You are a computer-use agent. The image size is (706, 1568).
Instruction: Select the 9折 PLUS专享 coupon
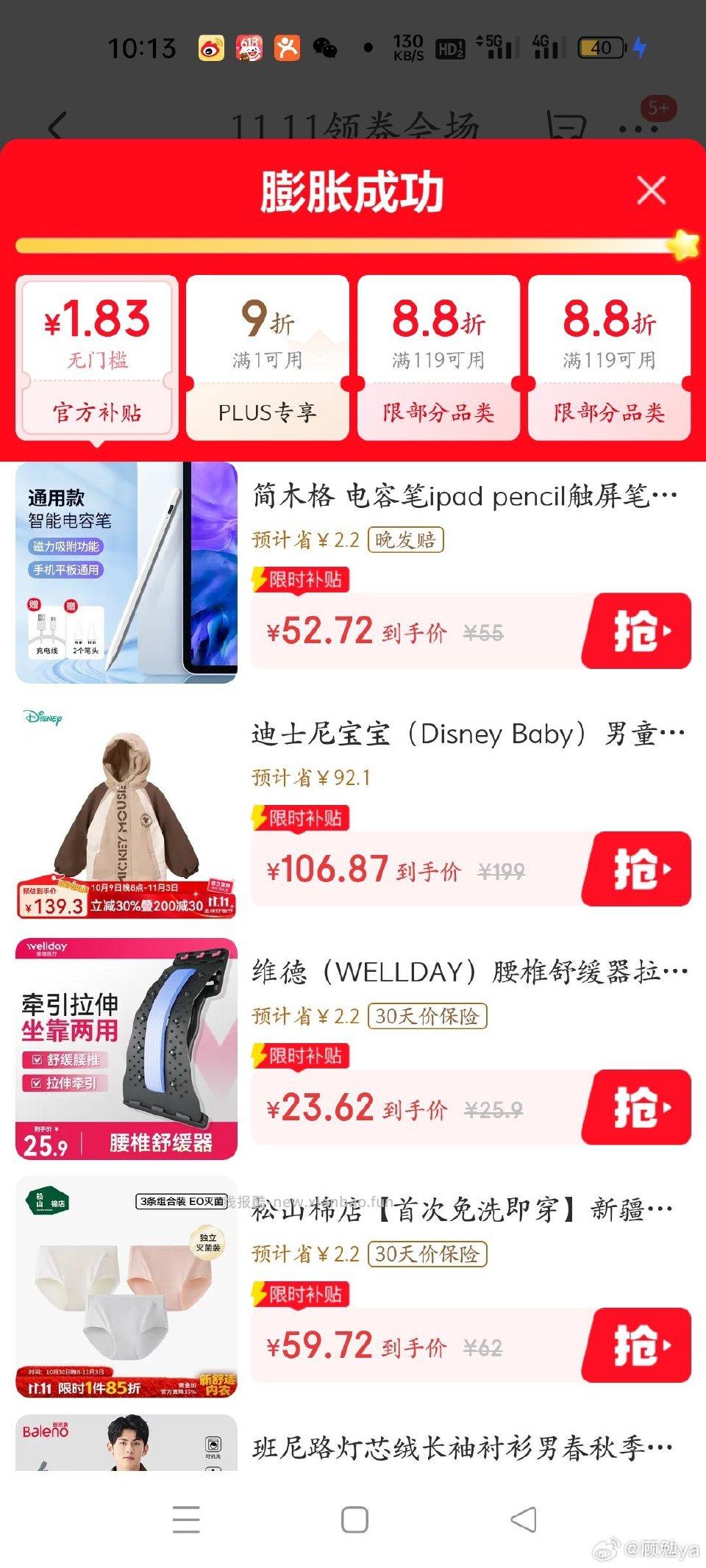(x=267, y=353)
